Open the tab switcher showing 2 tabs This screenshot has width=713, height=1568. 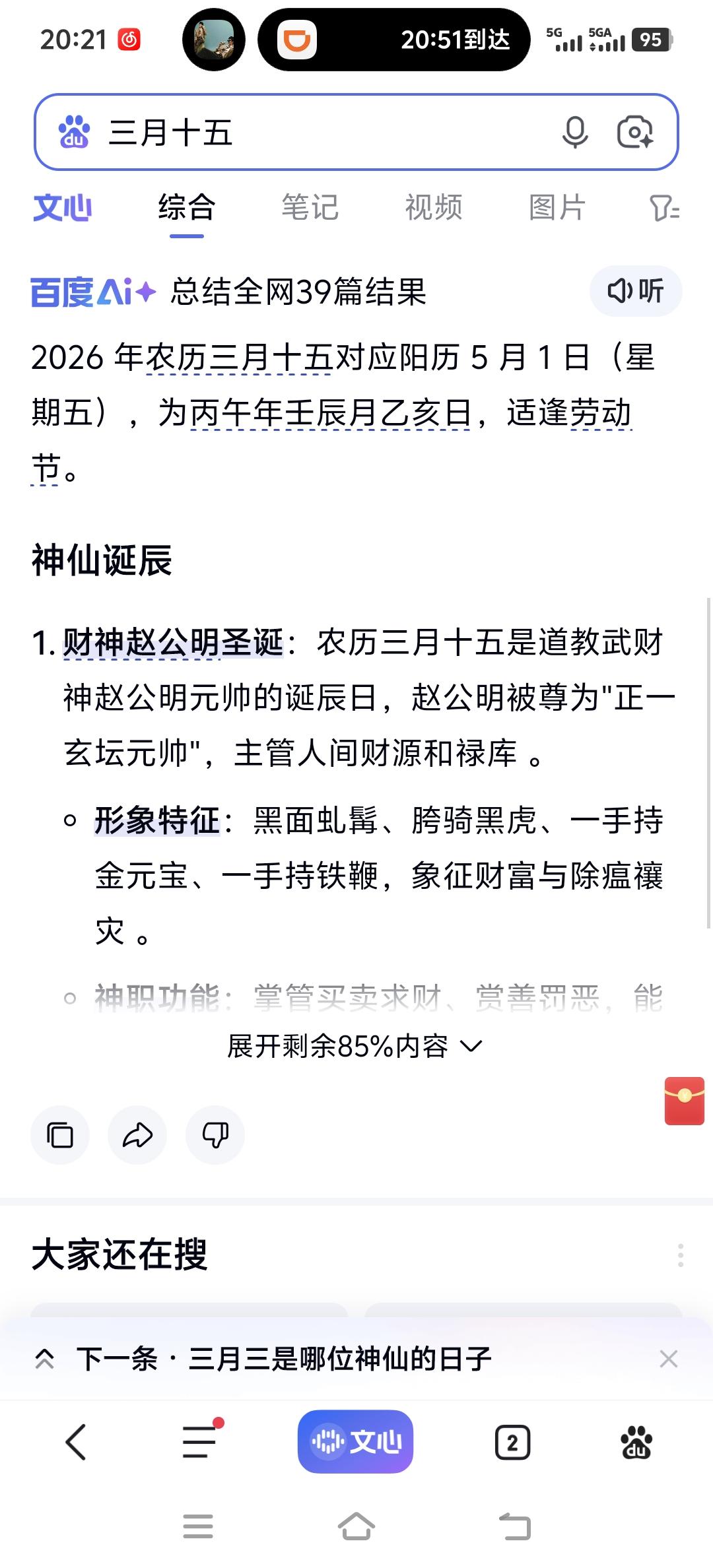(x=513, y=1441)
